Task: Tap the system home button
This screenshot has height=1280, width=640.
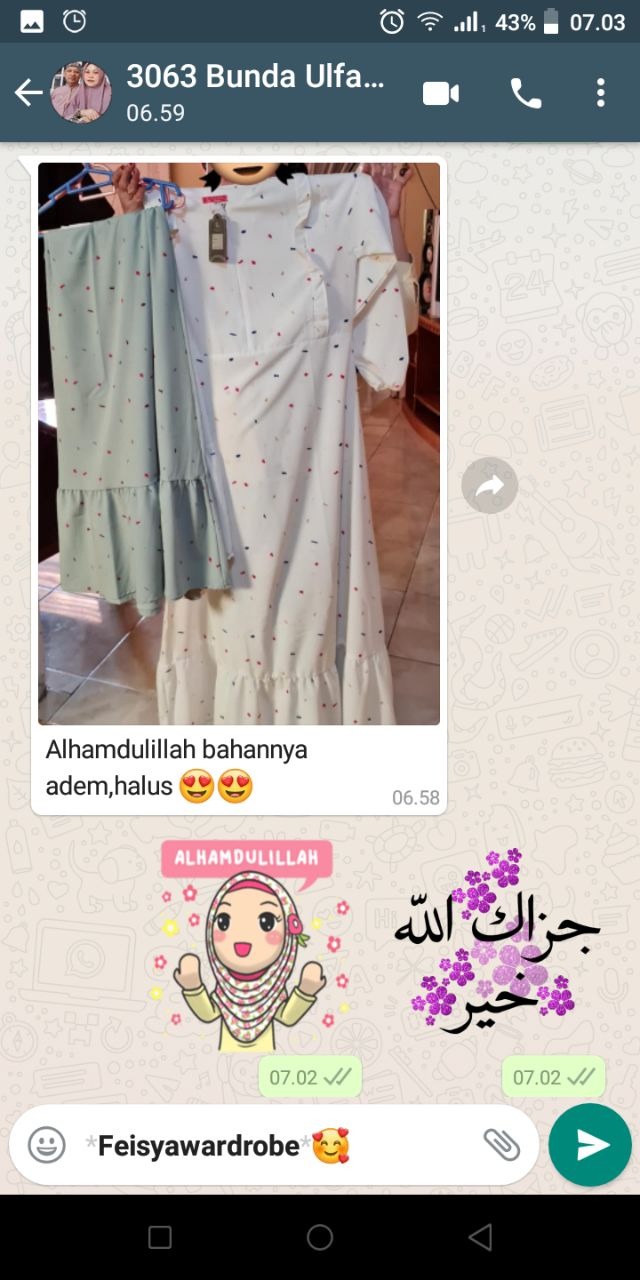Action: (320, 1237)
